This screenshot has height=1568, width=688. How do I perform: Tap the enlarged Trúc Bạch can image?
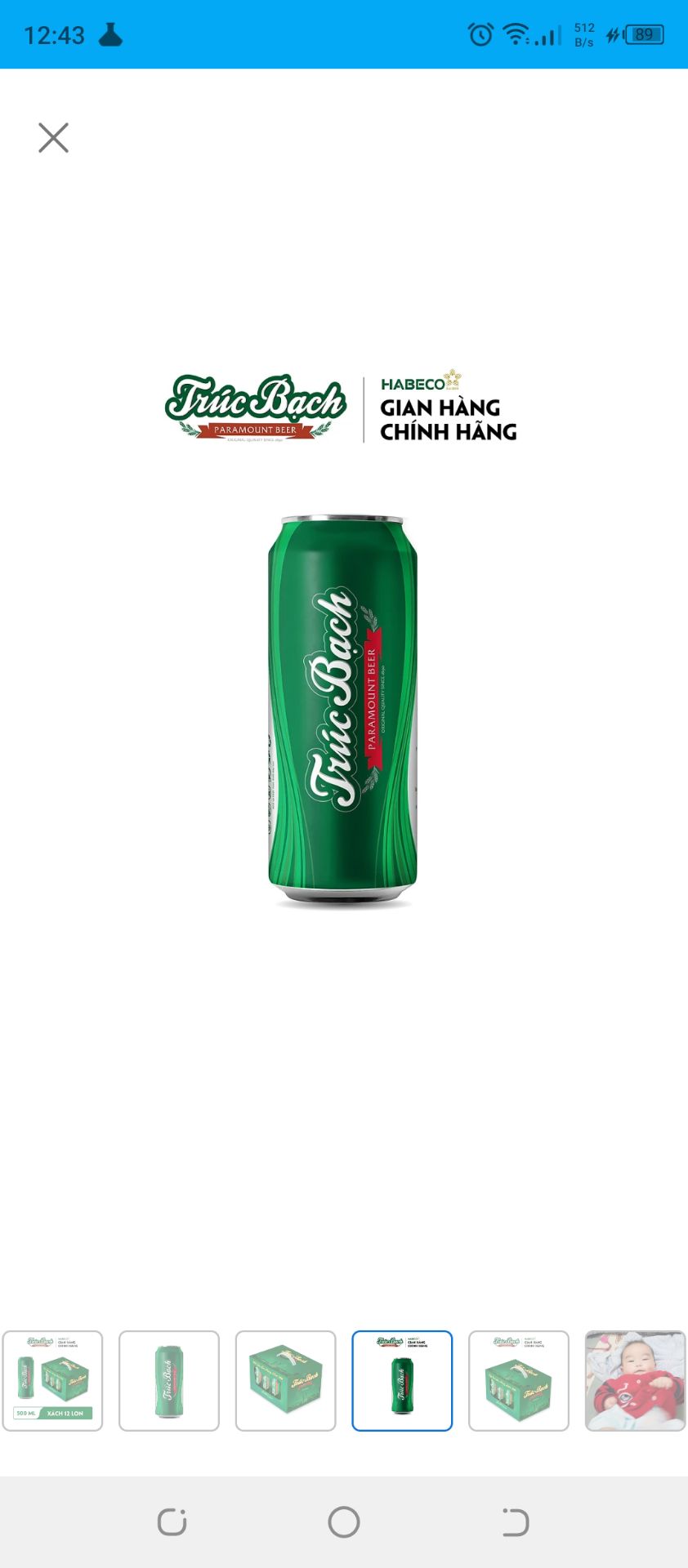pyautogui.click(x=343, y=710)
